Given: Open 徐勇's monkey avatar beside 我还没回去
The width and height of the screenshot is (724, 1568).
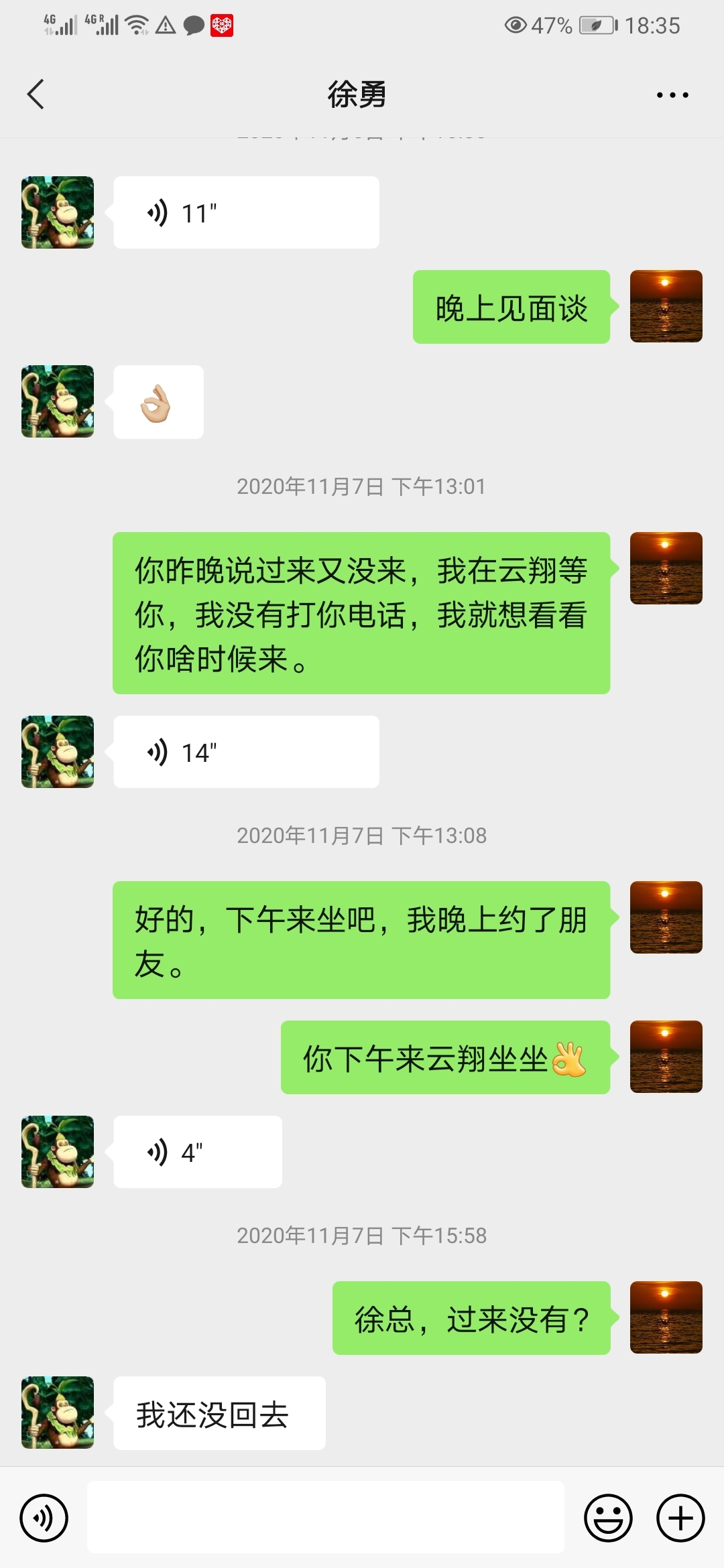Looking at the screenshot, I should tap(58, 1413).
